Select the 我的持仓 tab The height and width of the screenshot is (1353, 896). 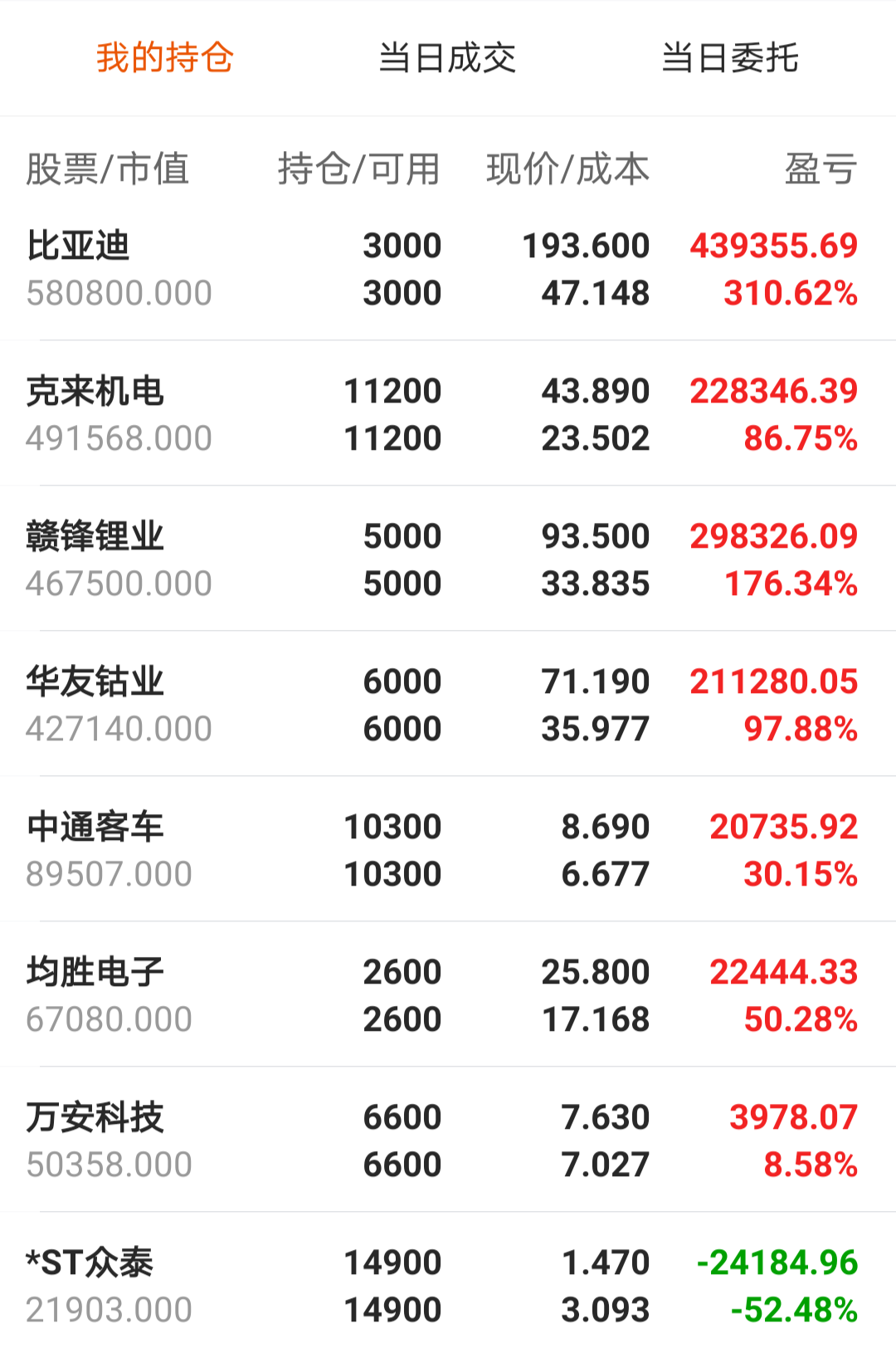click(166, 58)
